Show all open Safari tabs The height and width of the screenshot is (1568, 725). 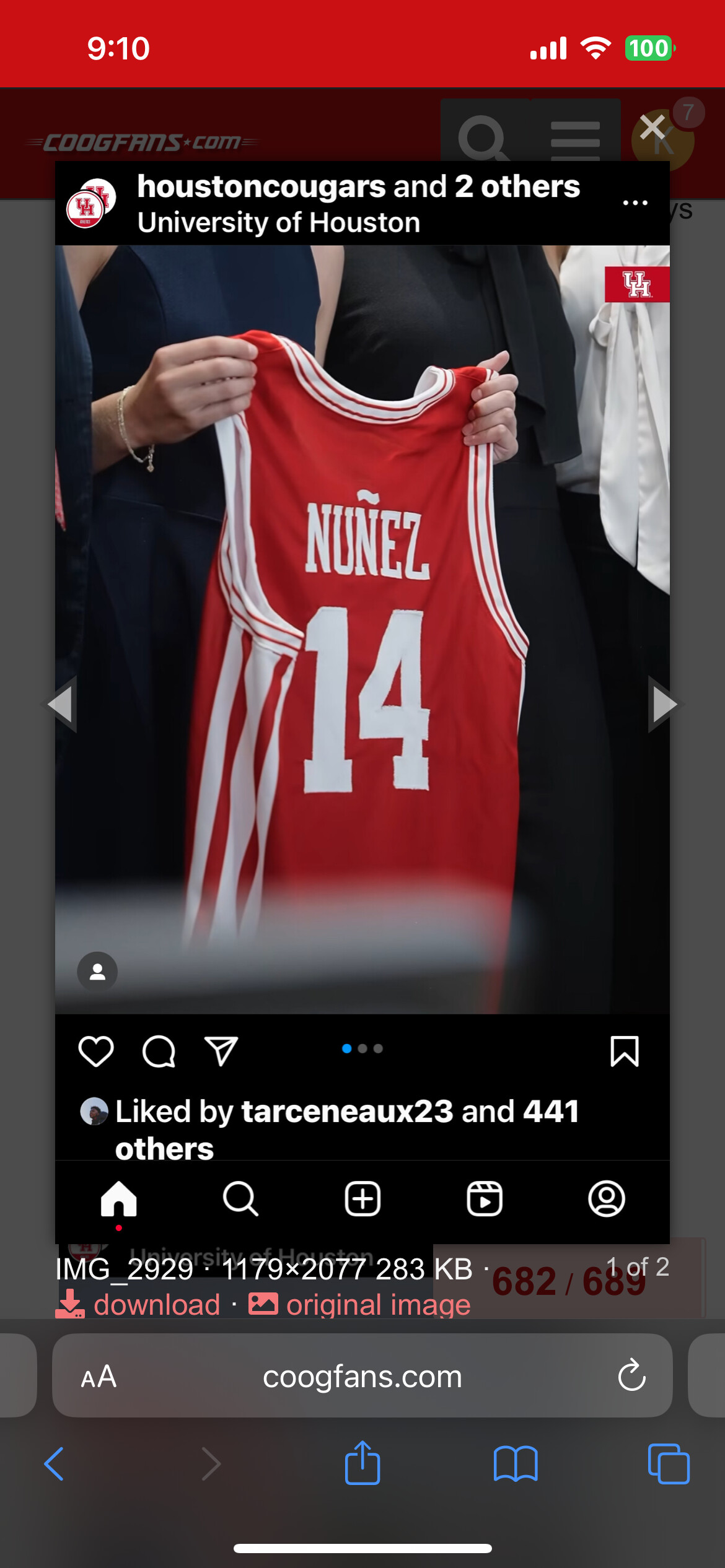(x=669, y=1464)
